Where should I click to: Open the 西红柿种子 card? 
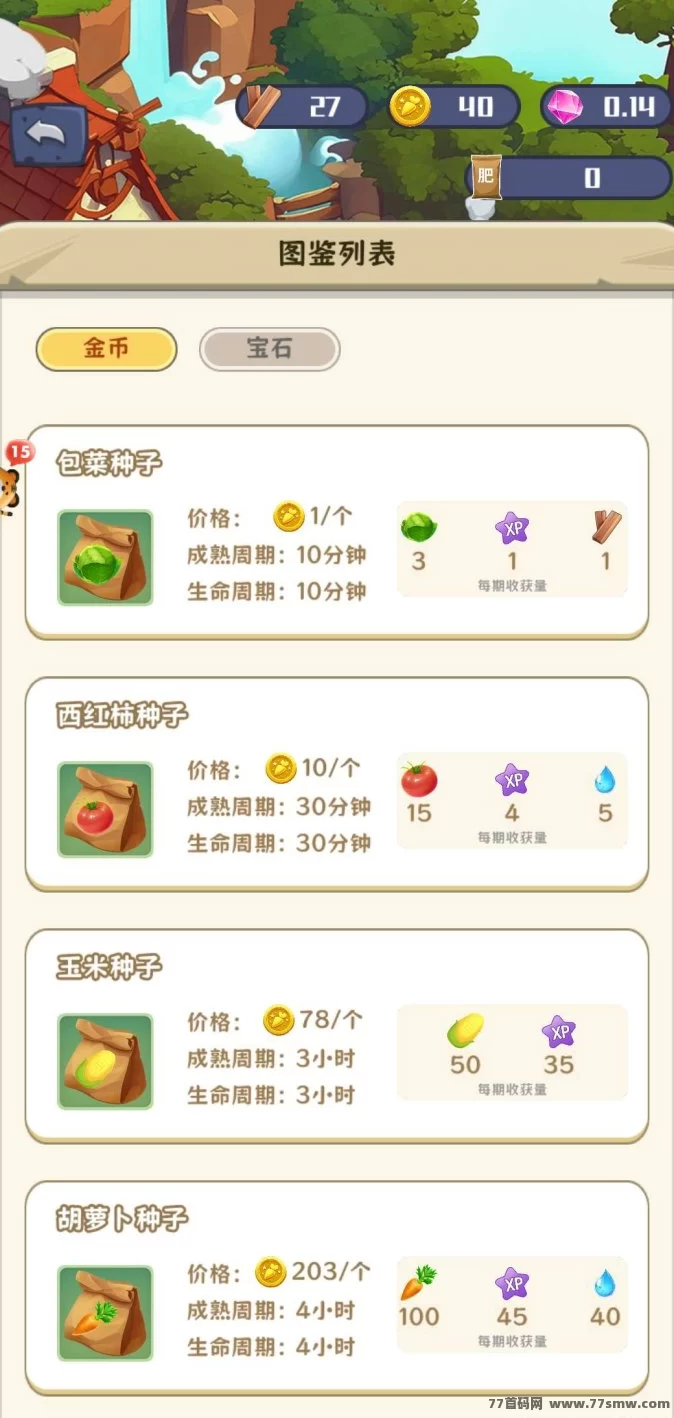336,784
